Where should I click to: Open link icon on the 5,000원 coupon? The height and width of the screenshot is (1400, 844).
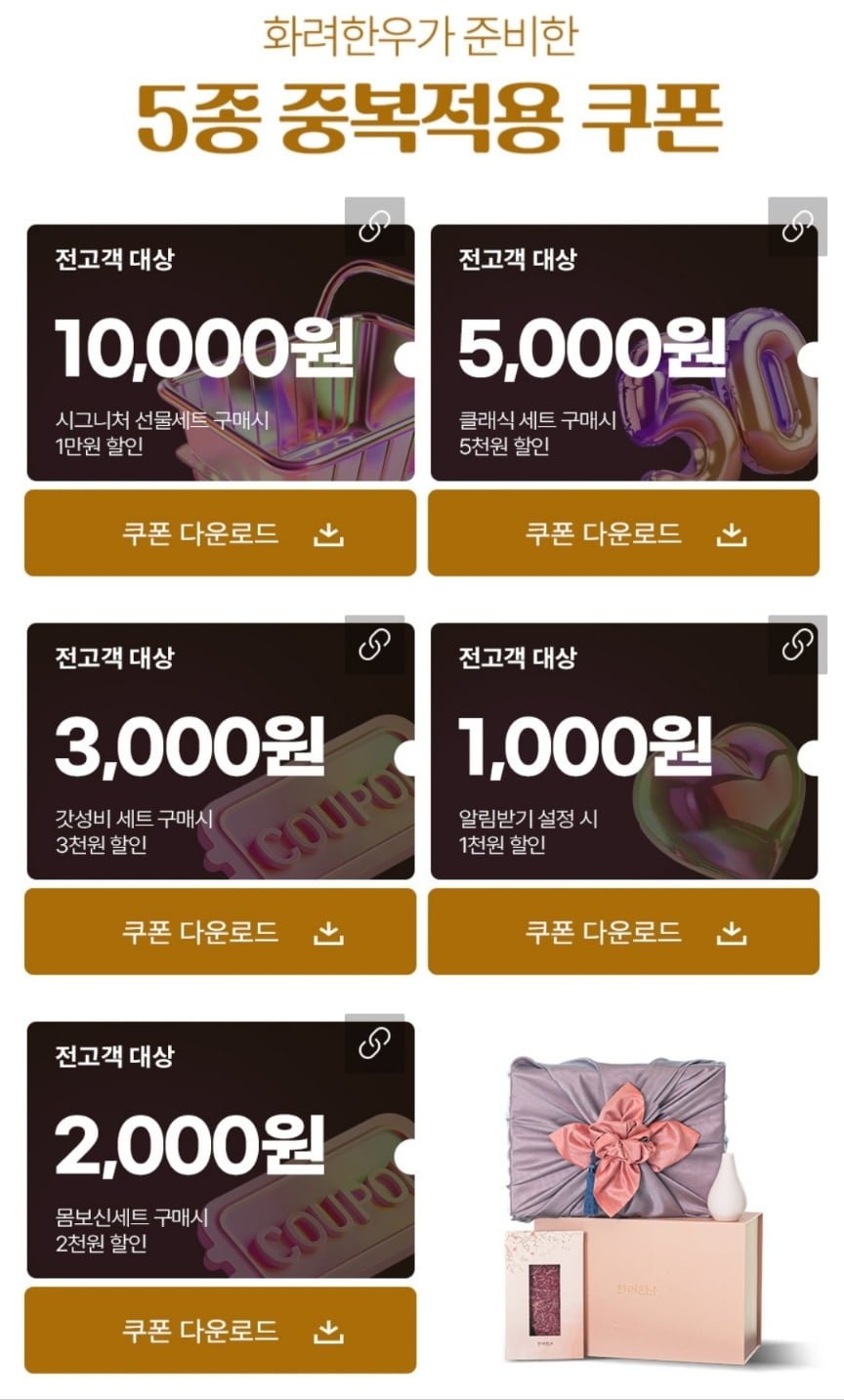797,227
